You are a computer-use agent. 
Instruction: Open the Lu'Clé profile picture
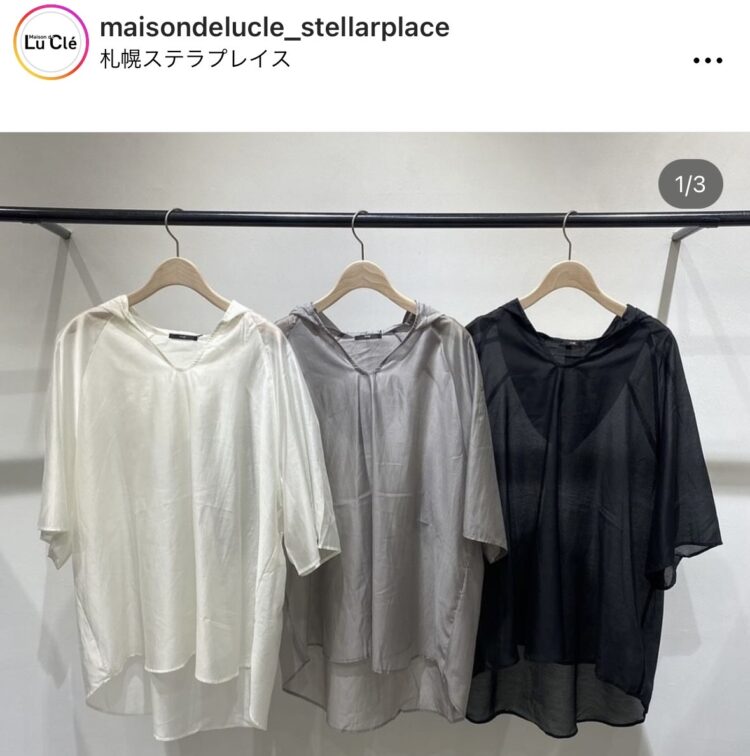(x=51, y=42)
